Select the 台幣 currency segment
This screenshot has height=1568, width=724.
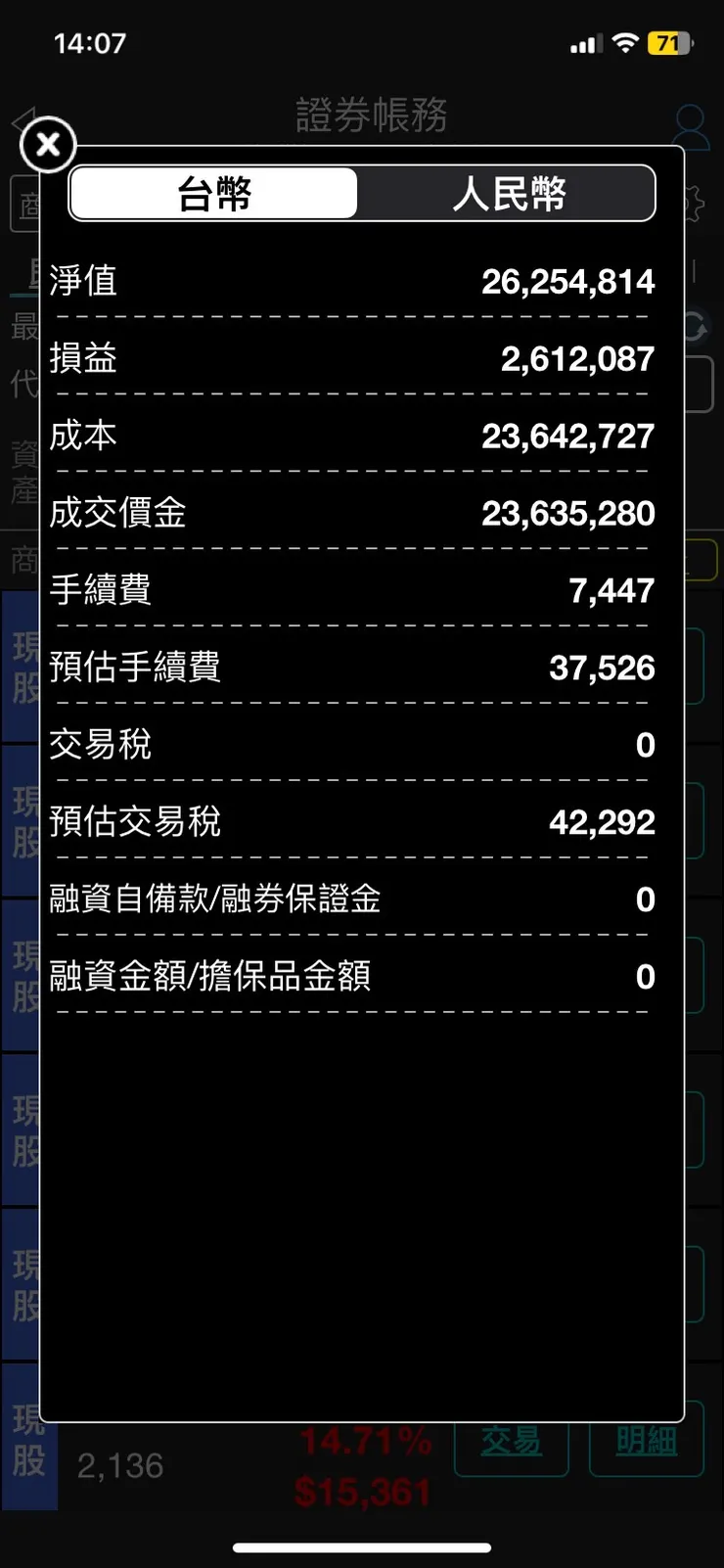coord(214,193)
